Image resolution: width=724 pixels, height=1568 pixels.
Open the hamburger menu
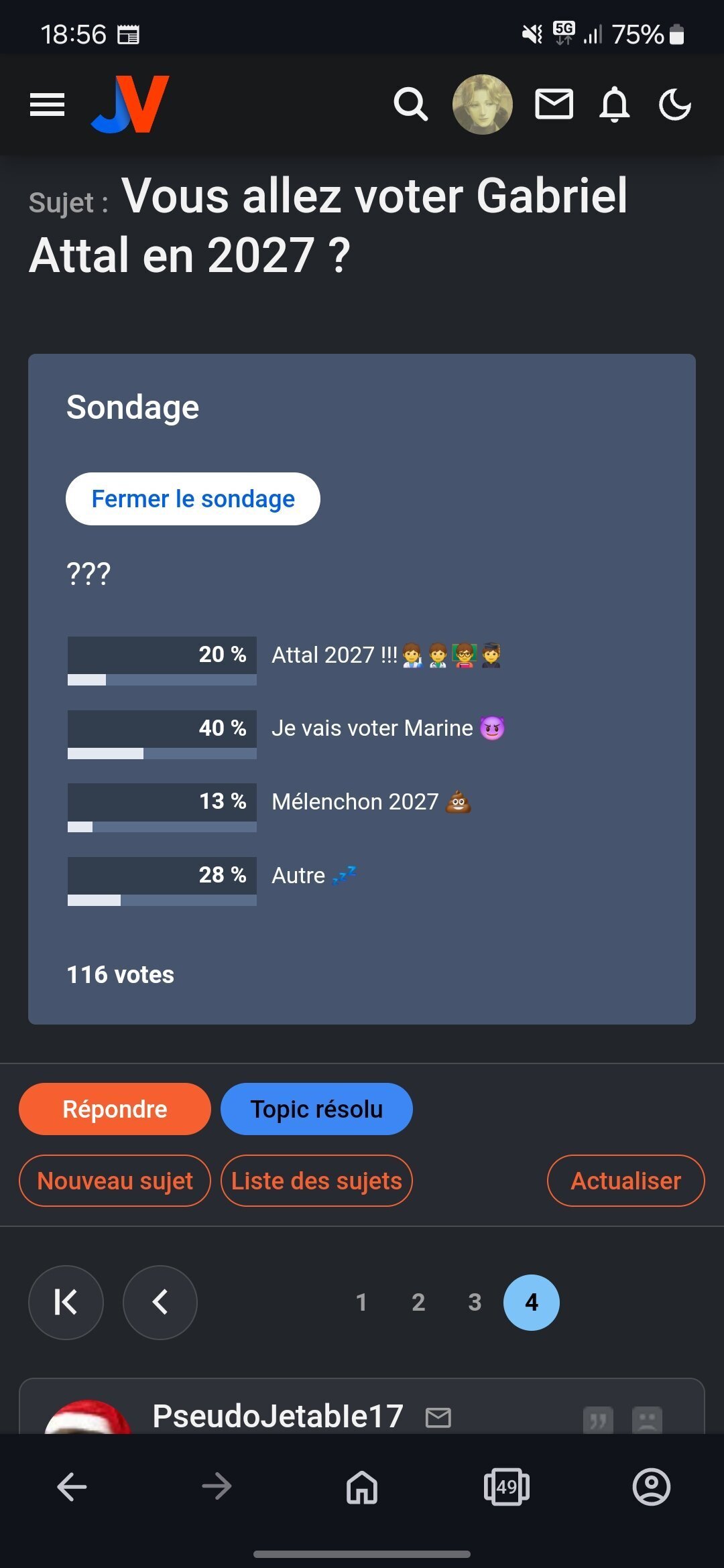[48, 105]
